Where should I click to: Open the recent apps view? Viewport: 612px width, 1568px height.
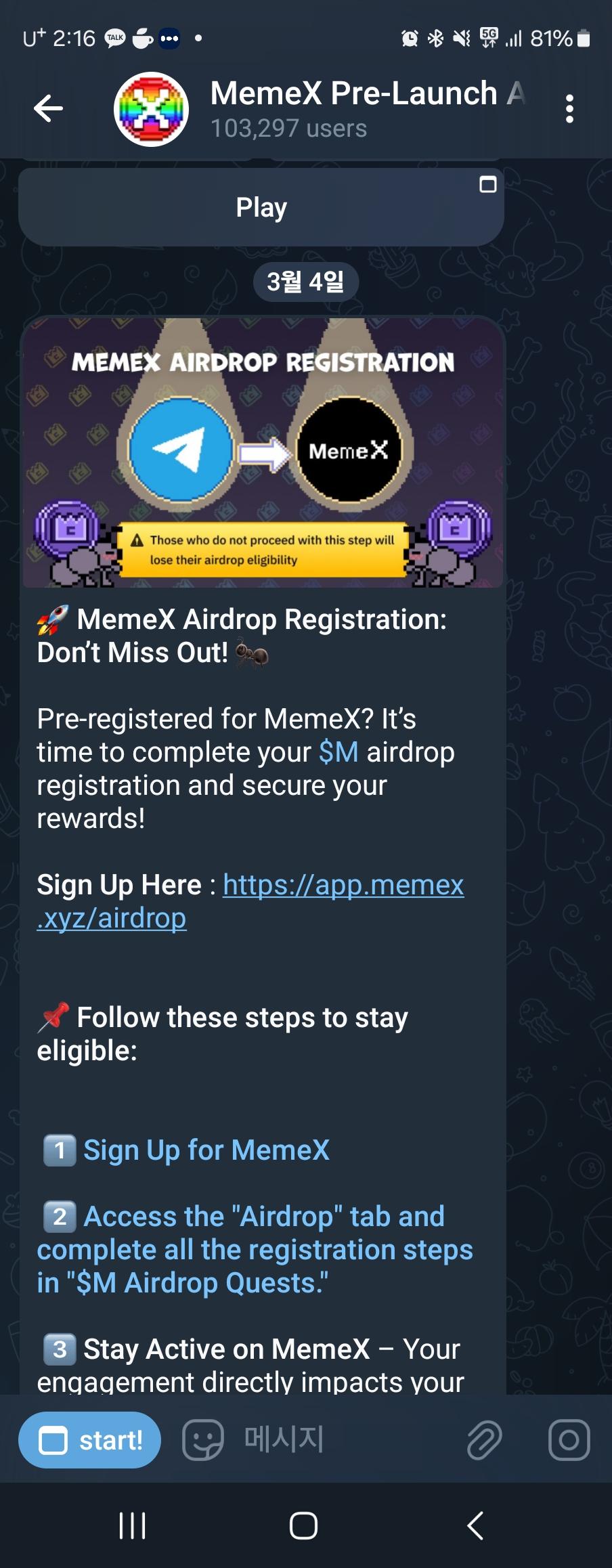pos(132,1526)
